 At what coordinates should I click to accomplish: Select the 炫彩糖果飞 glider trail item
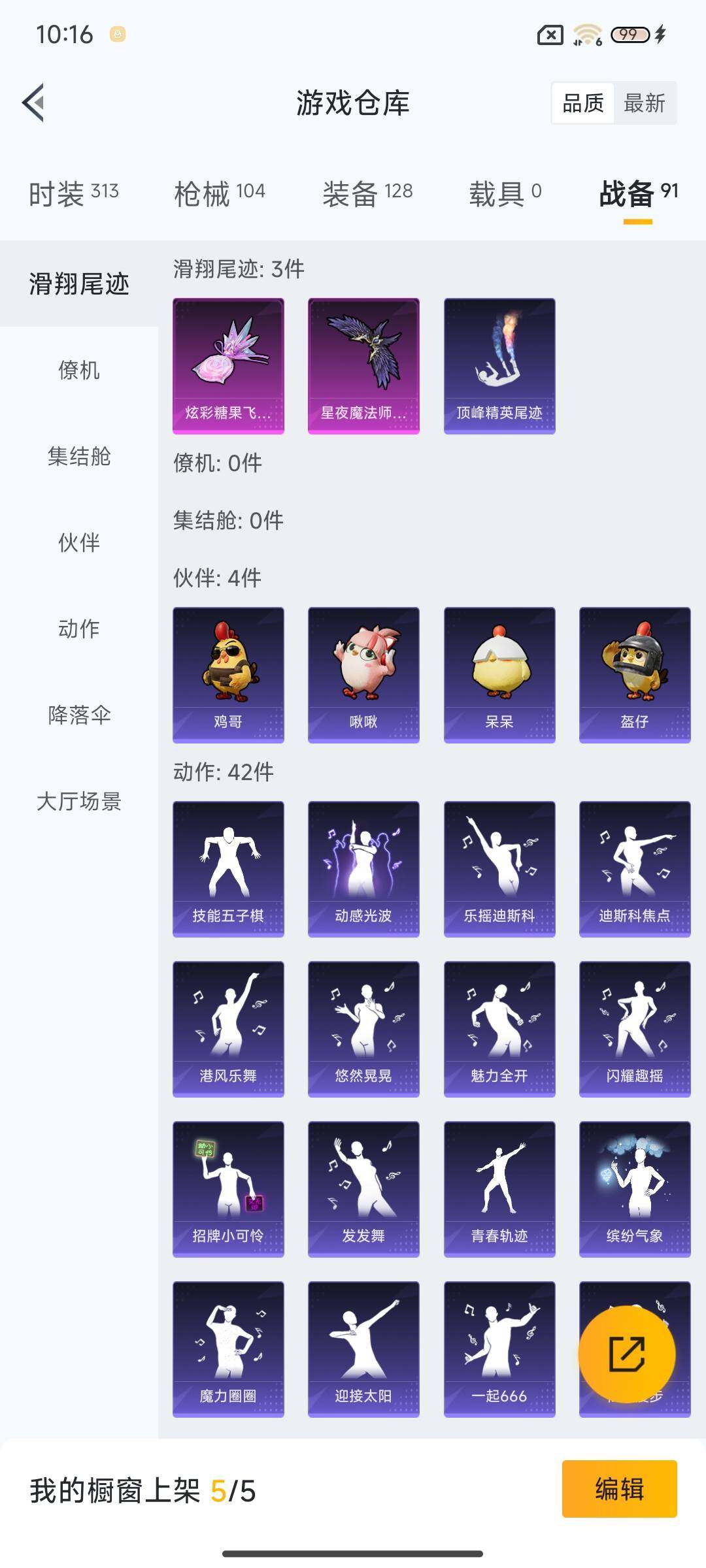[x=227, y=365]
